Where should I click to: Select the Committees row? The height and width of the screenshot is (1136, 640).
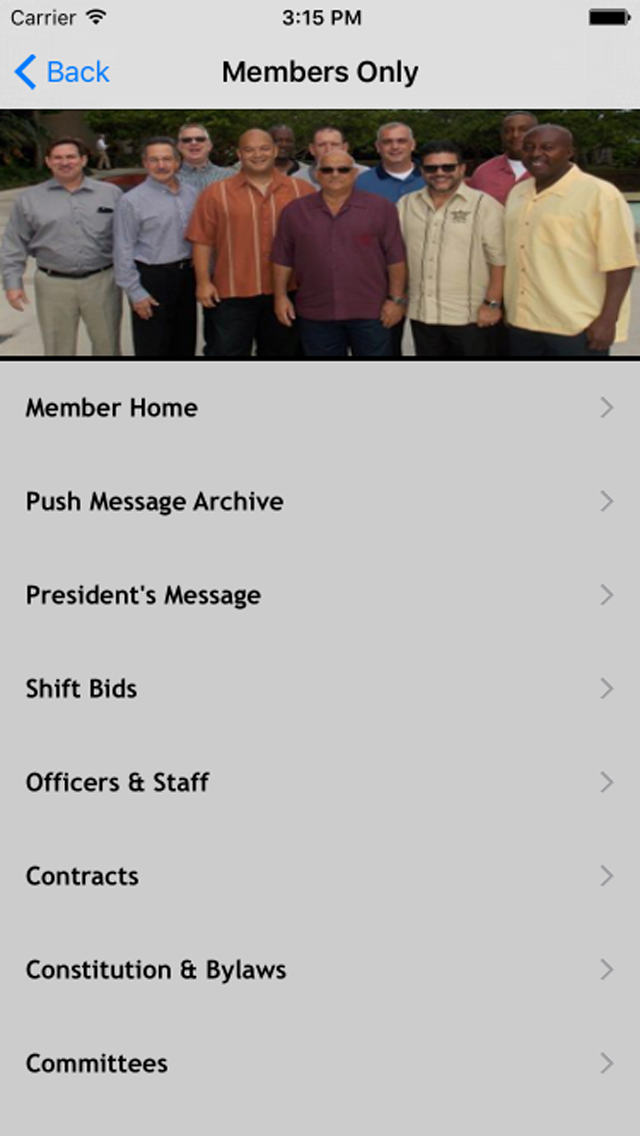(x=320, y=1063)
